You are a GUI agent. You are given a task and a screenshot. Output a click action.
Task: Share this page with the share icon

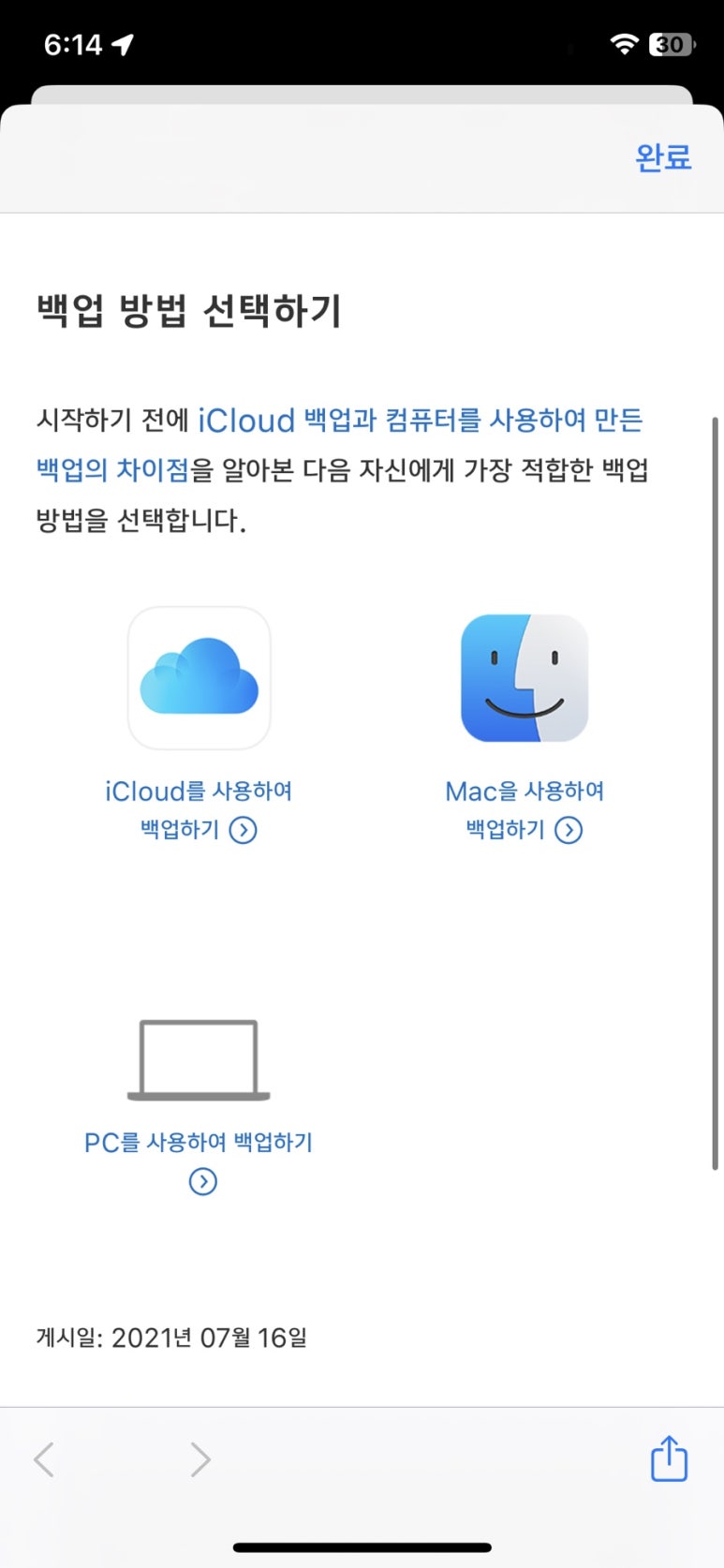[669, 1458]
